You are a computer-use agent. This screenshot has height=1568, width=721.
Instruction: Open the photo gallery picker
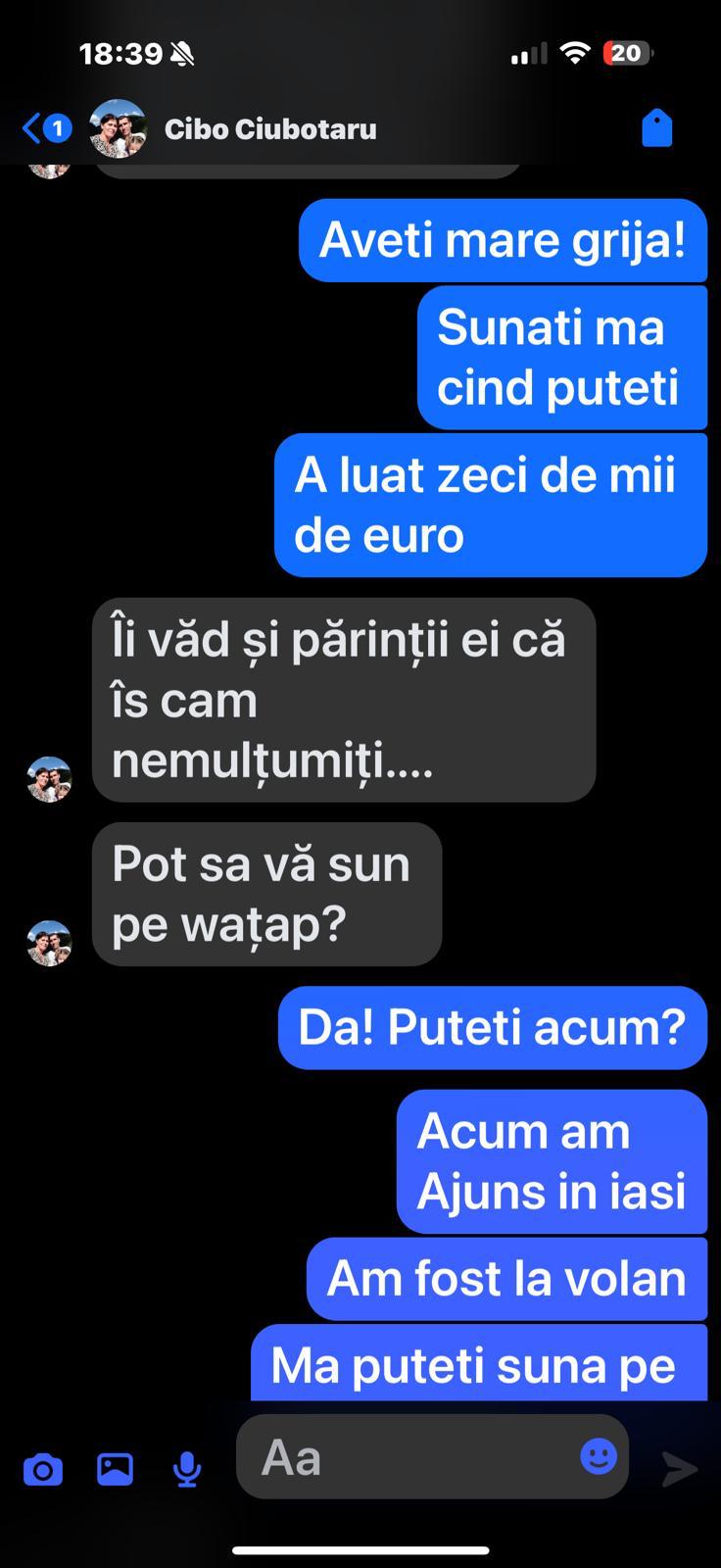115,1468
